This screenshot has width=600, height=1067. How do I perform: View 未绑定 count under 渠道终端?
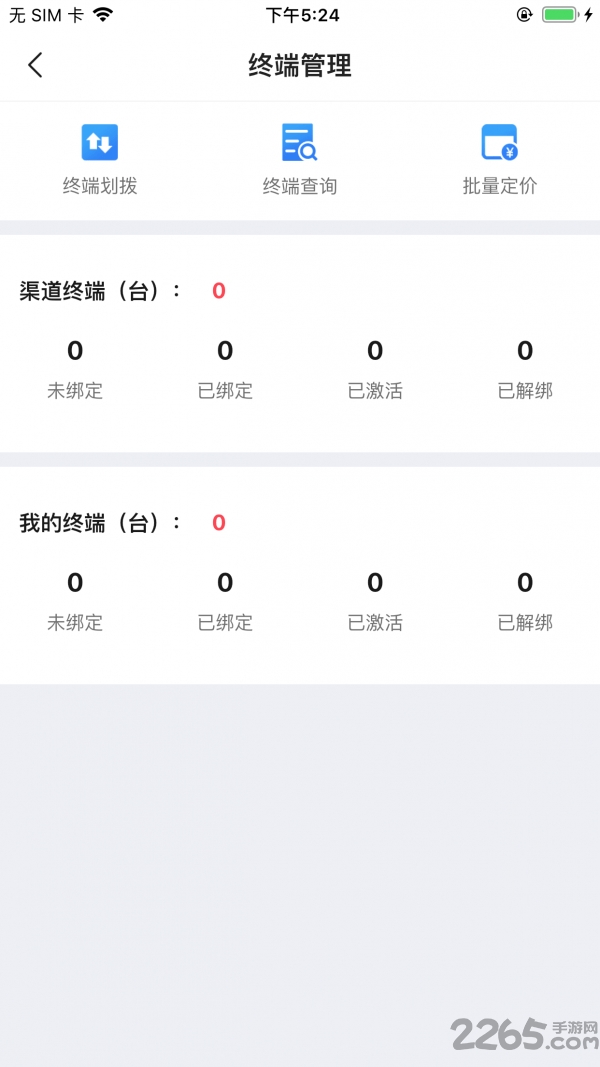[x=75, y=370]
